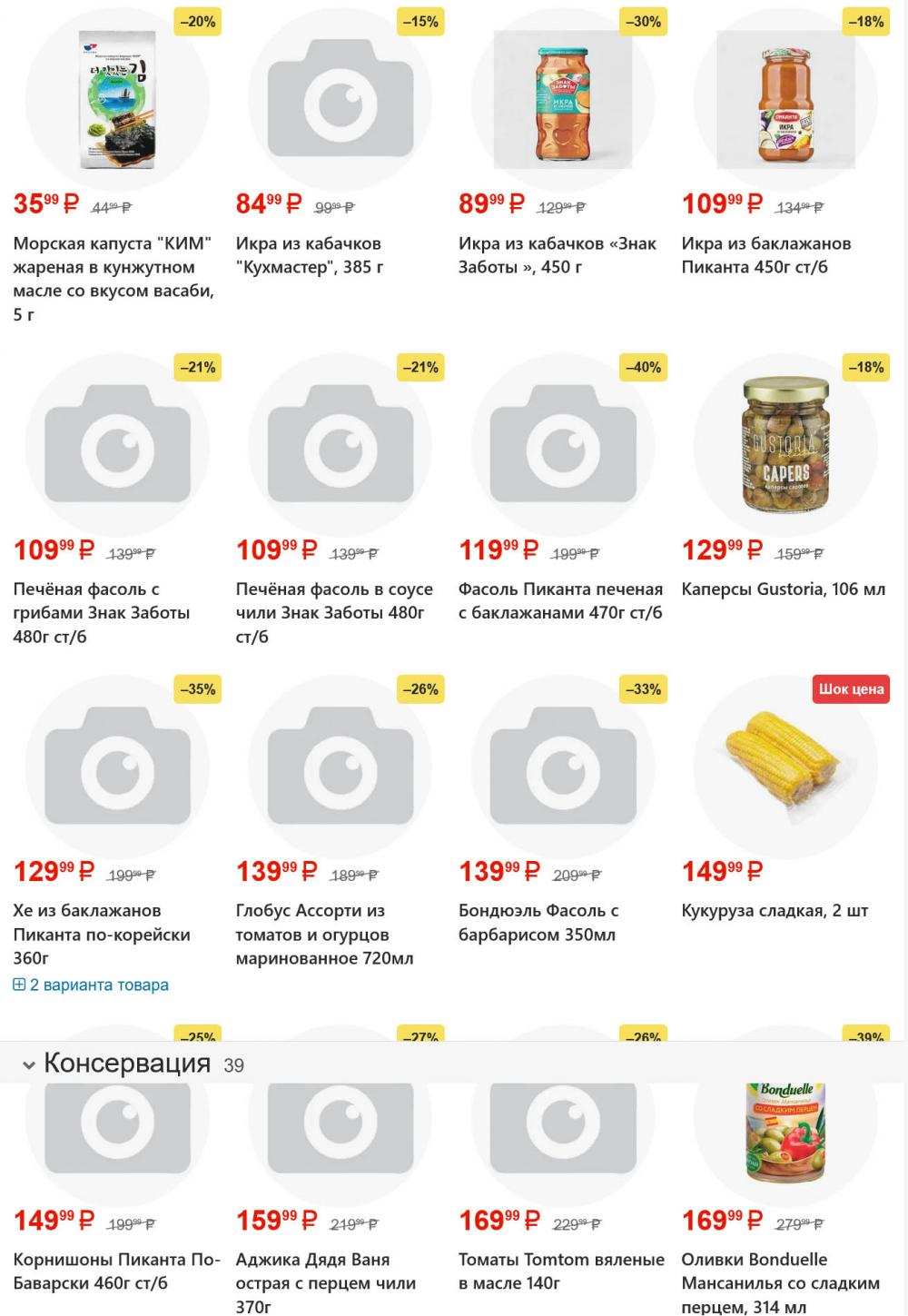This screenshot has height=1316, width=908.
Task: Open Каперсы Gustoria 106 мл product
Action: pos(783,589)
